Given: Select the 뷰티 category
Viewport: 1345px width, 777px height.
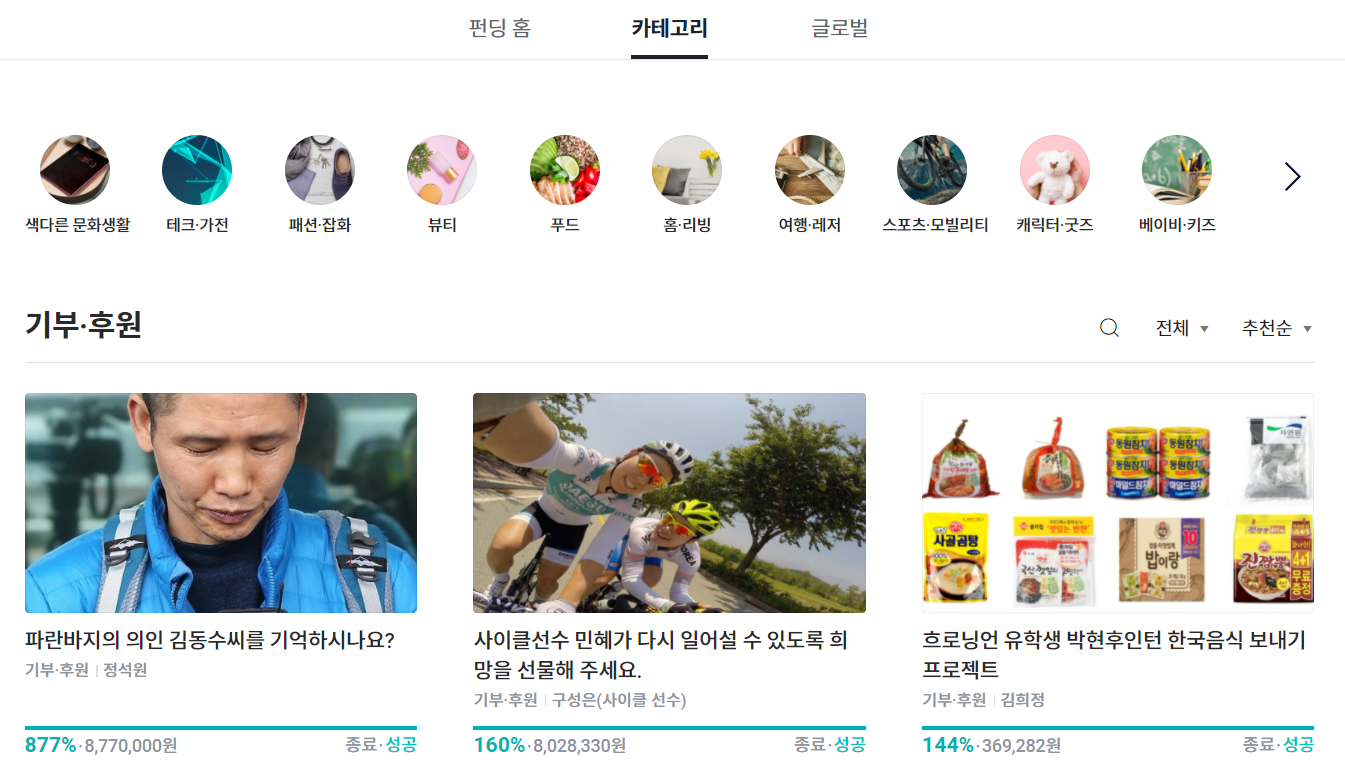Looking at the screenshot, I should pyautogui.click(x=442, y=171).
